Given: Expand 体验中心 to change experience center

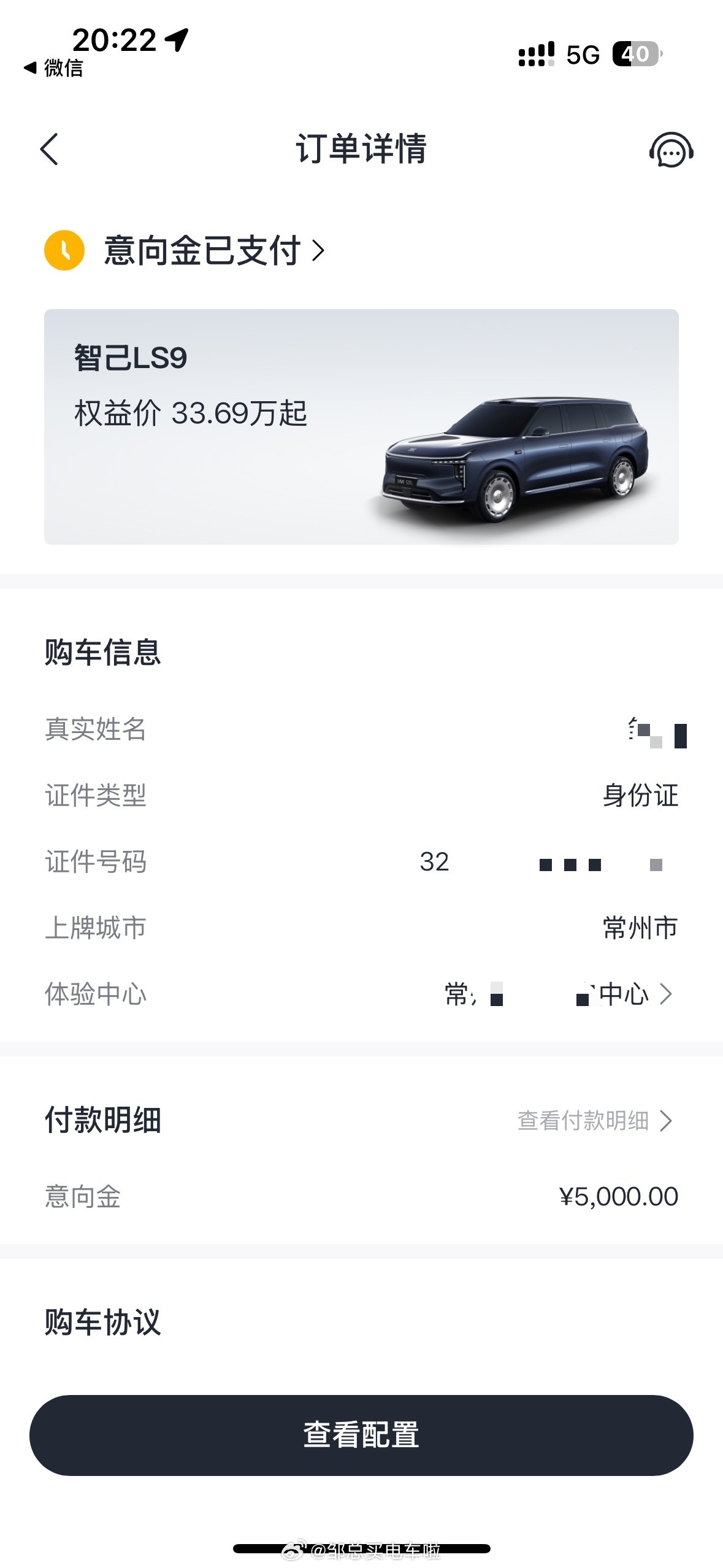Looking at the screenshot, I should pos(554,994).
